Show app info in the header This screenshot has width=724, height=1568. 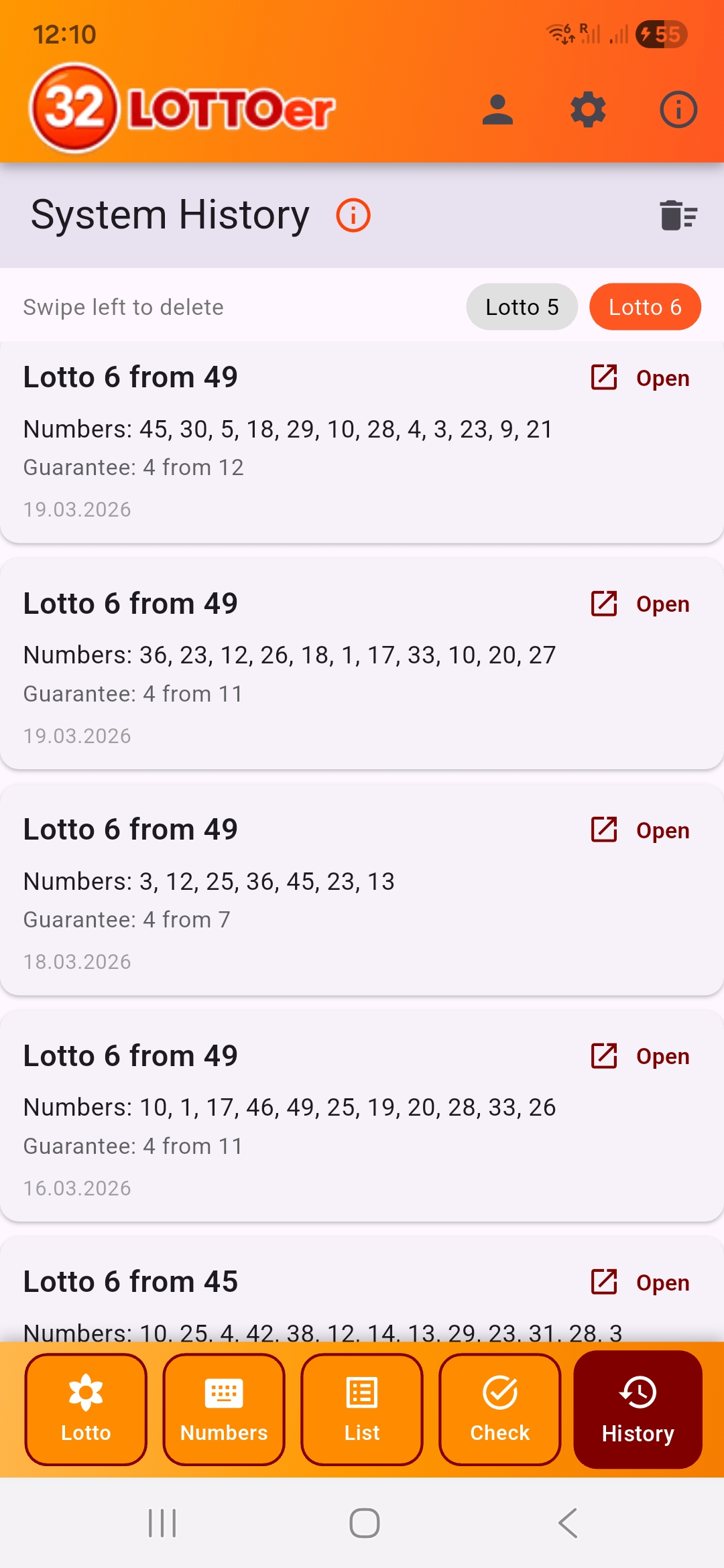coord(678,110)
